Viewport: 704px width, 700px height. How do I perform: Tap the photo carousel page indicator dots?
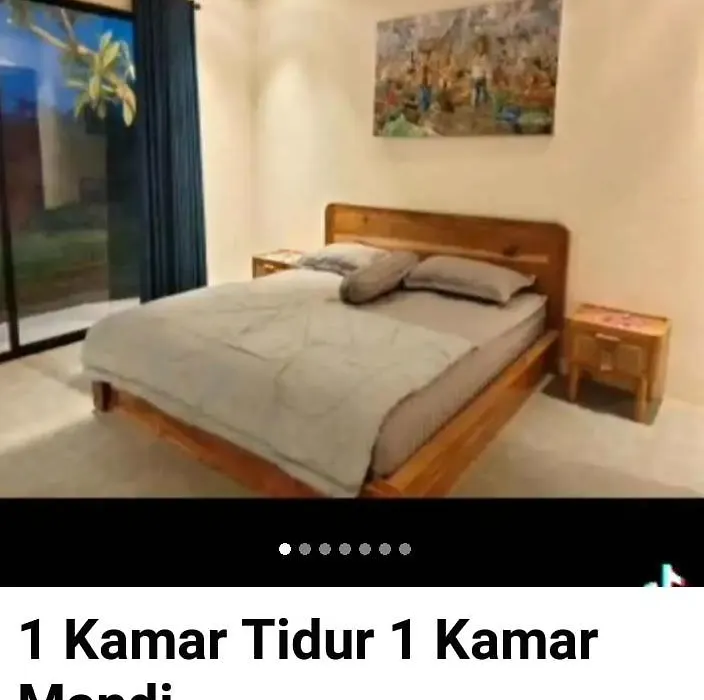point(344,548)
